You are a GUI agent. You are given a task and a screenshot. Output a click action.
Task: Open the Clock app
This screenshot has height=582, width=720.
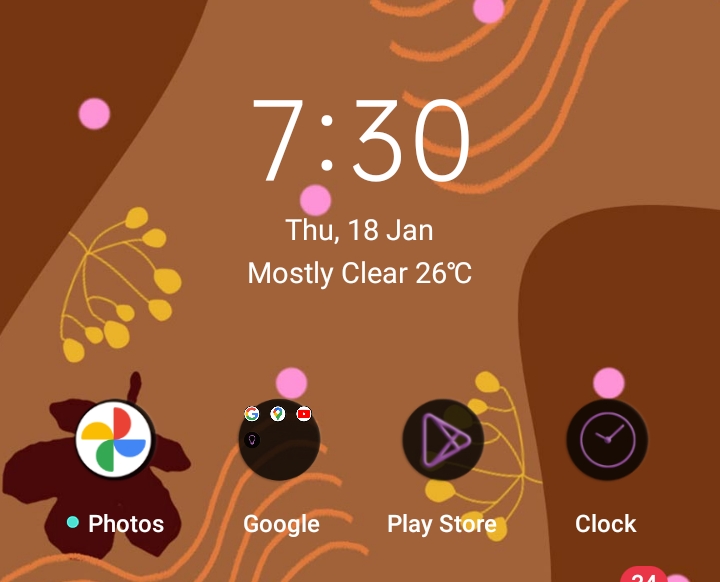[606, 441]
